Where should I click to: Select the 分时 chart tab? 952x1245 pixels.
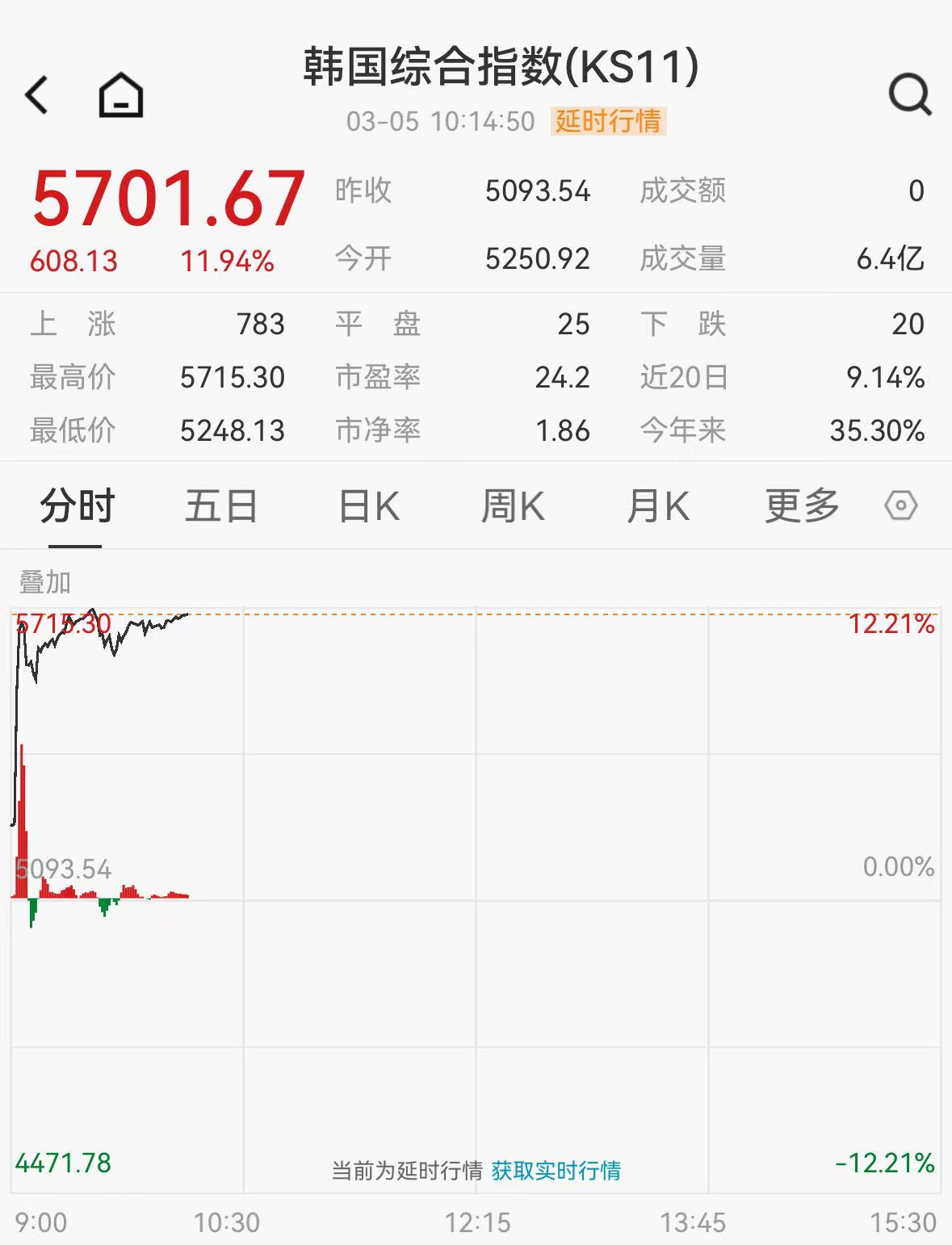[77, 507]
